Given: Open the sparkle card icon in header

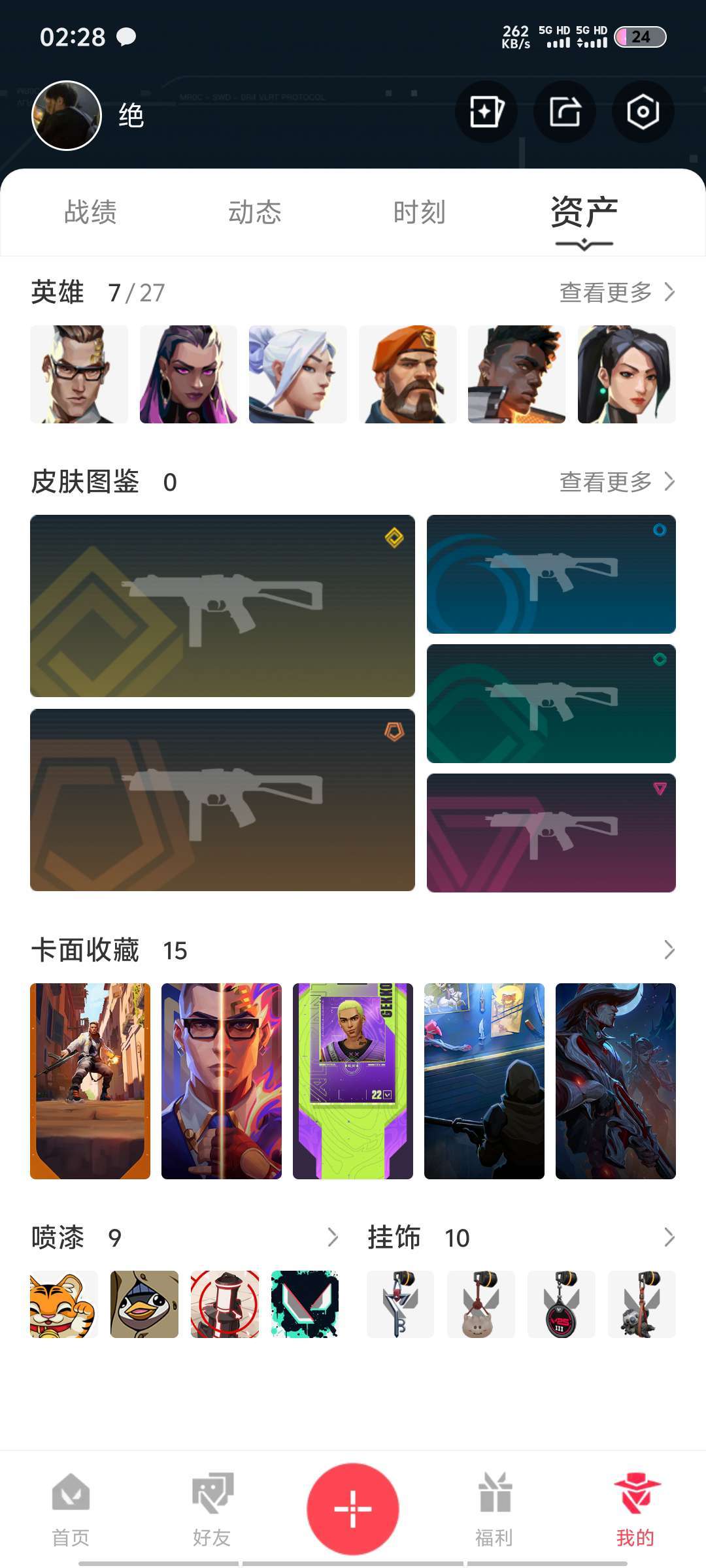Looking at the screenshot, I should point(486,112).
